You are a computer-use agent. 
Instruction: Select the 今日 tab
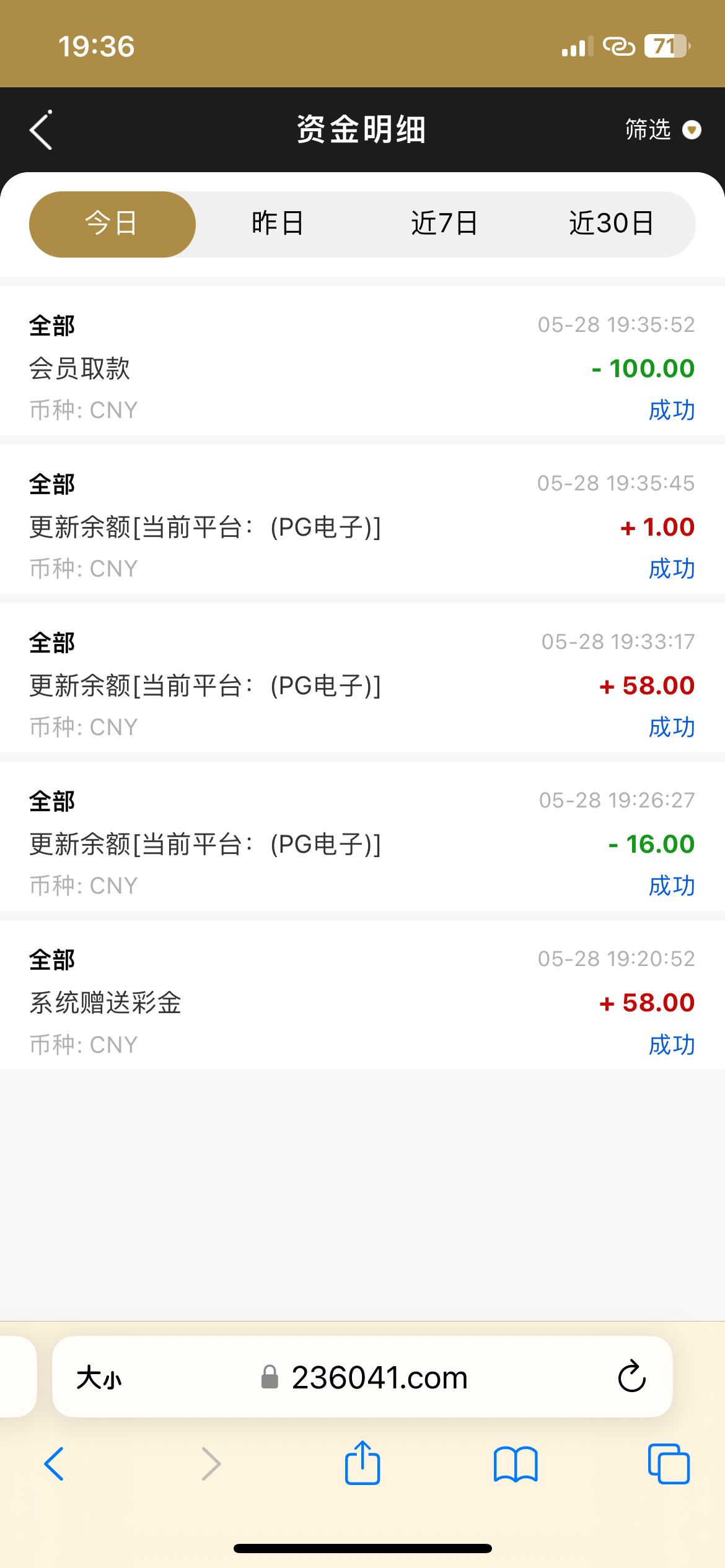click(112, 224)
